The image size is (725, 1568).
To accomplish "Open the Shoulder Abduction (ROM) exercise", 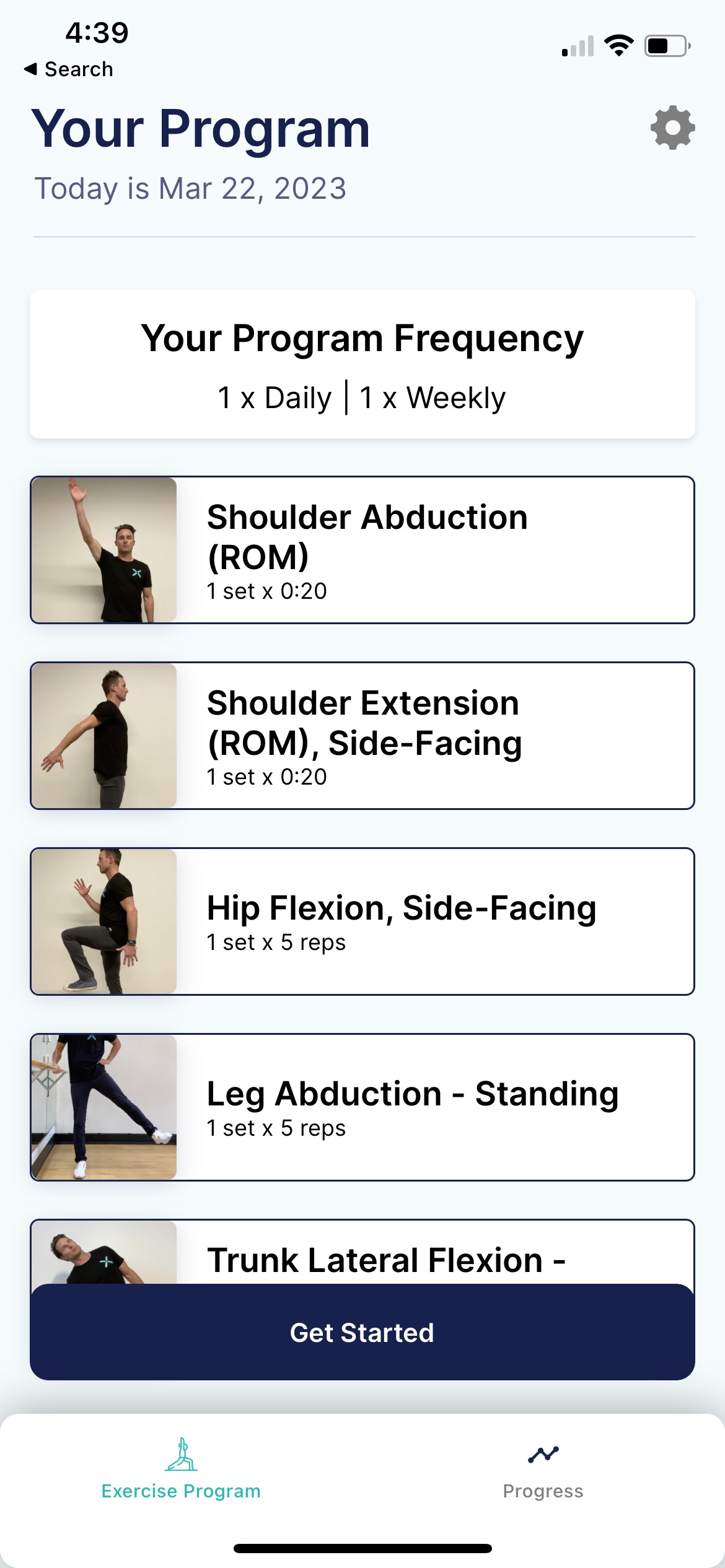I will (362, 550).
